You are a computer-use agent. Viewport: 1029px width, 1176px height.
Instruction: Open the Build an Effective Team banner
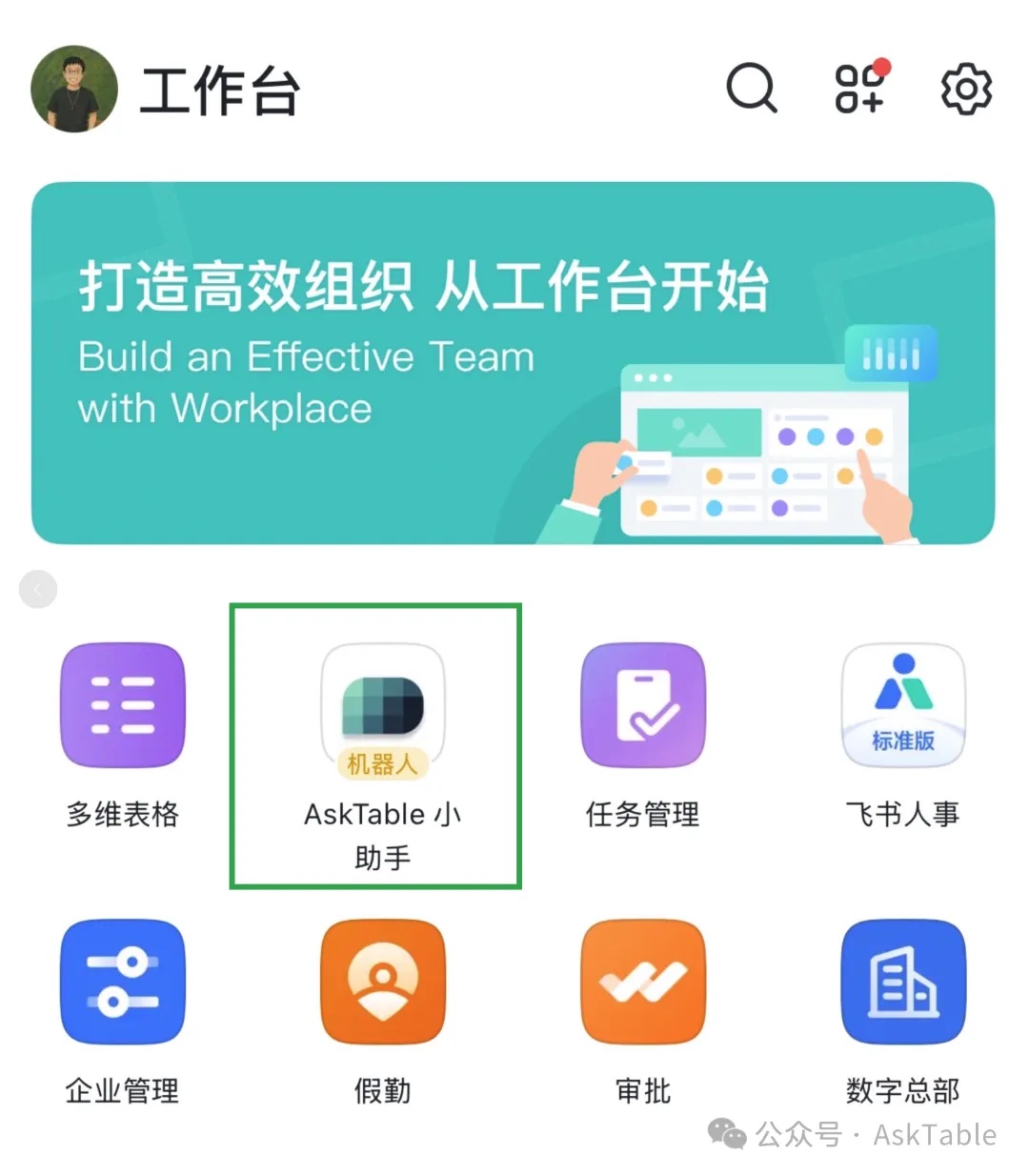(x=513, y=363)
